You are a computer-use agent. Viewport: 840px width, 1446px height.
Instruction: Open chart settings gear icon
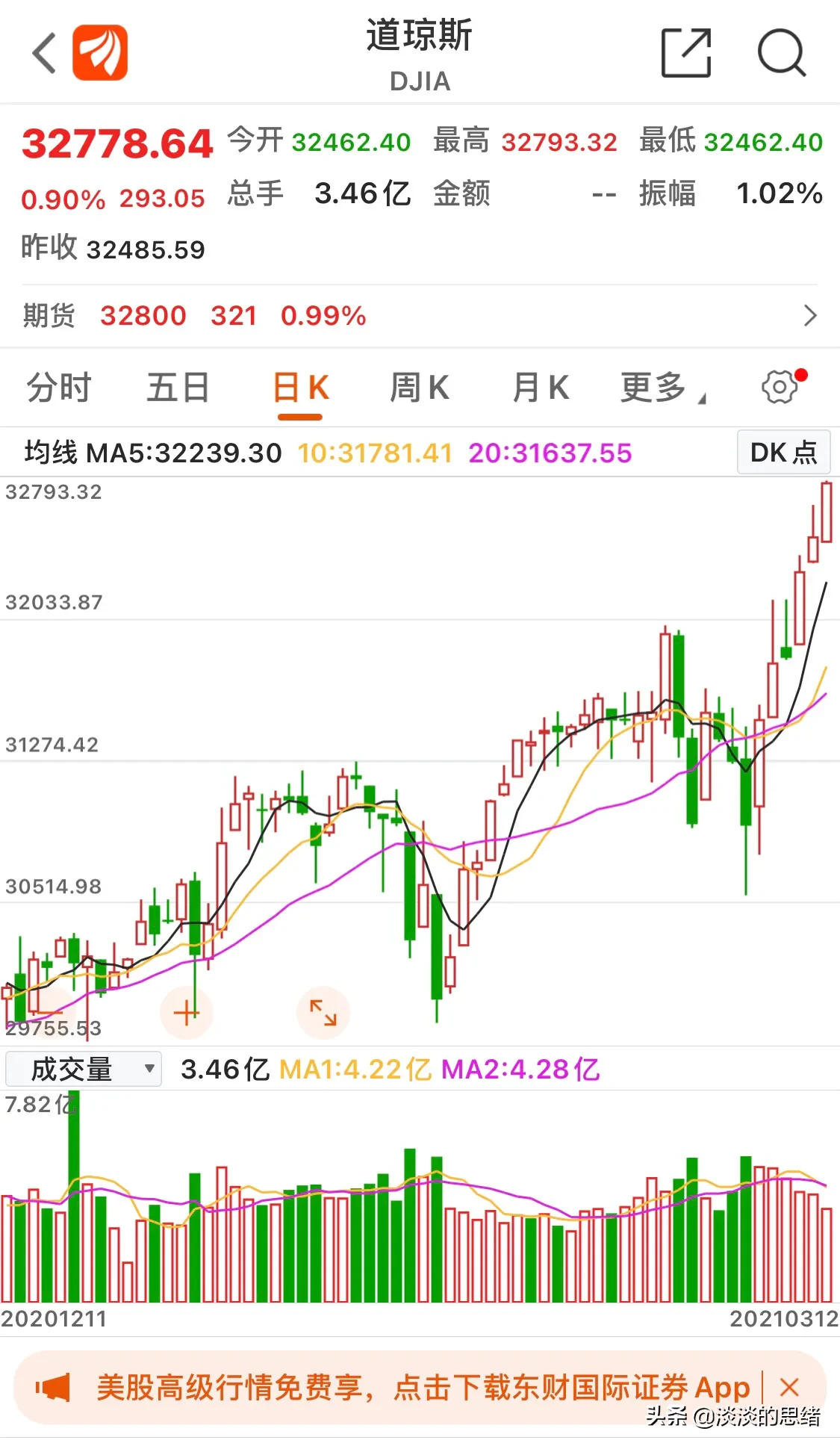click(780, 387)
